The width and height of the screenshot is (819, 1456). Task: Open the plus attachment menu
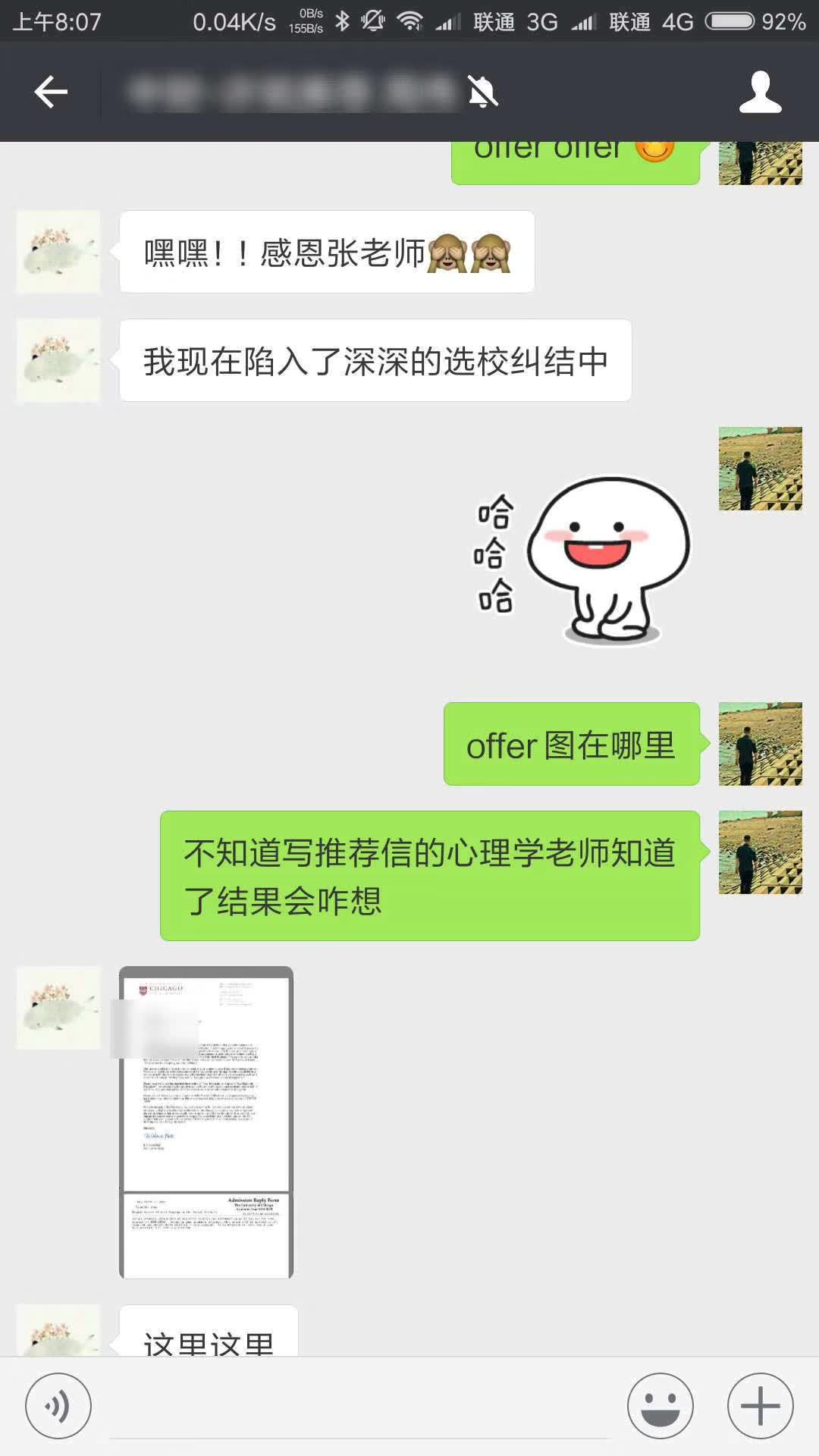pyautogui.click(x=760, y=1405)
